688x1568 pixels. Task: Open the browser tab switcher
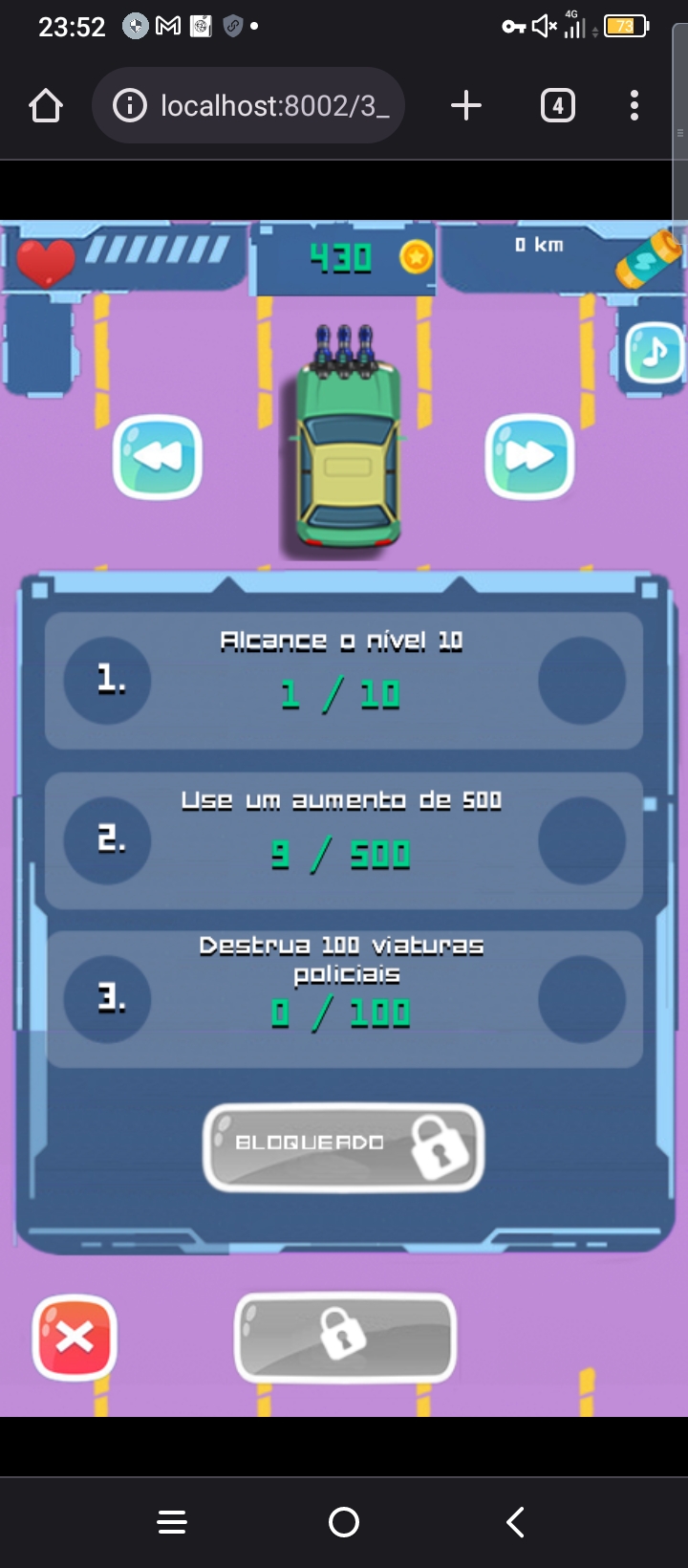[558, 105]
